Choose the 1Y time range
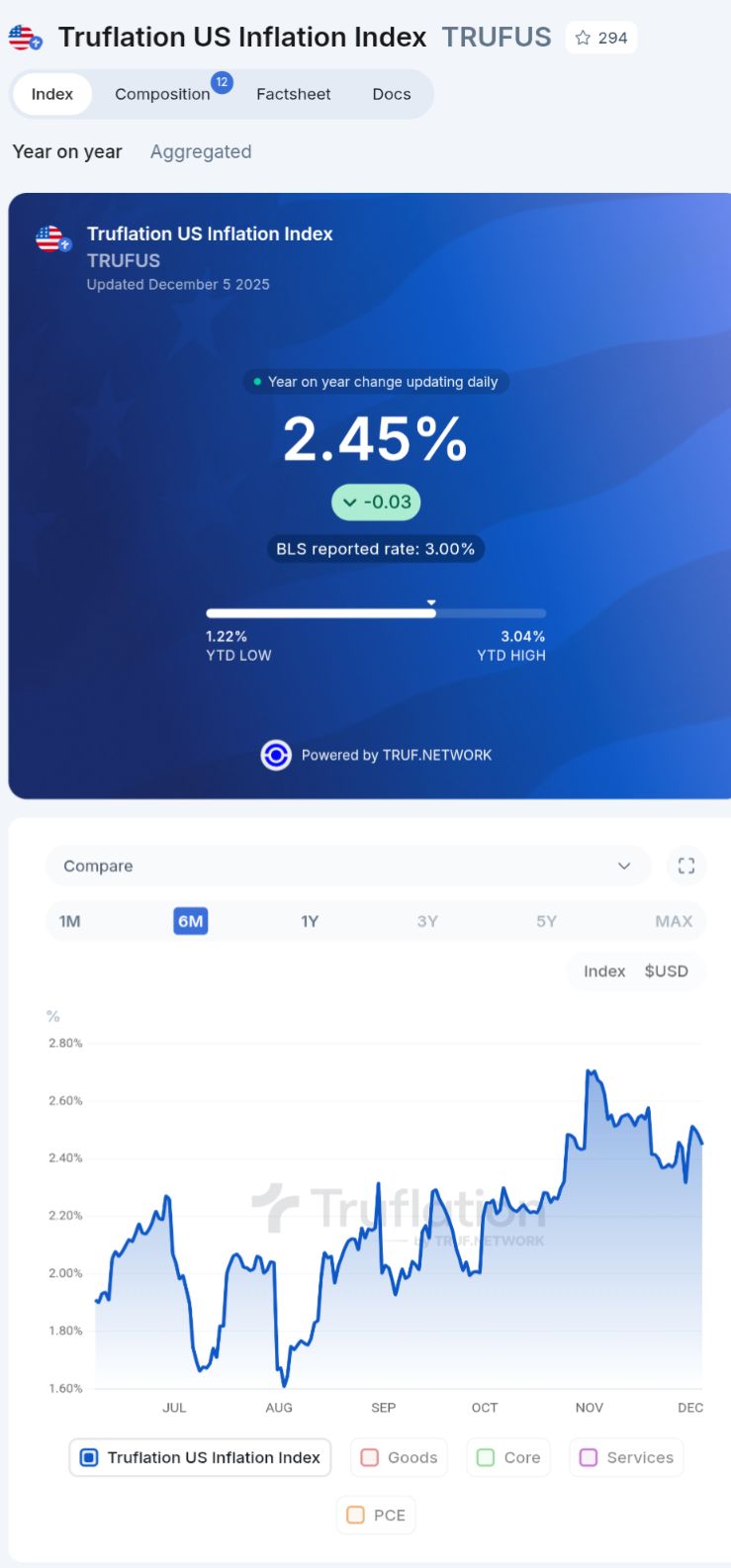The width and height of the screenshot is (731, 1568). 310,921
